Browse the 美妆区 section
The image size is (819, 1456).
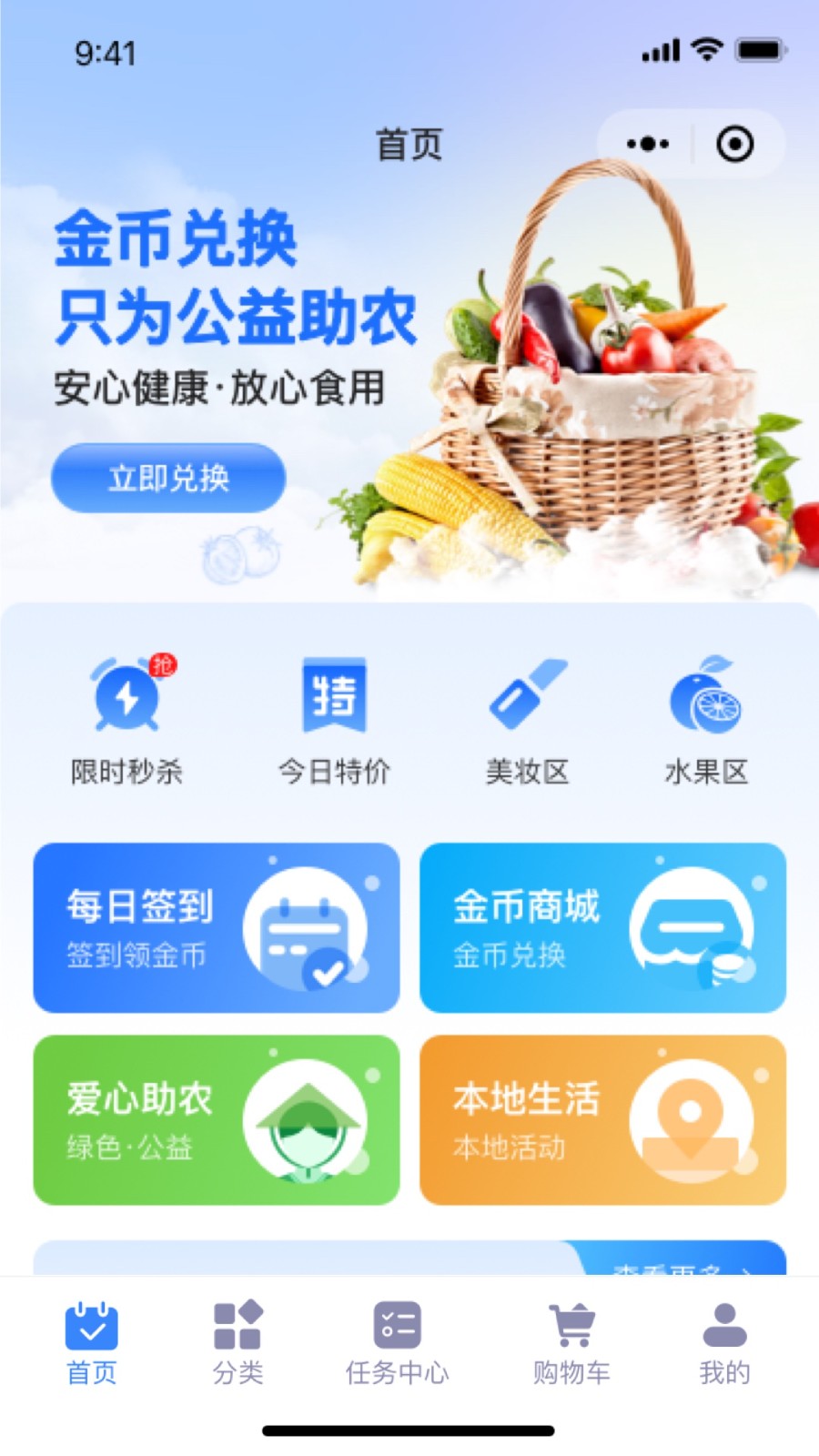(x=528, y=719)
